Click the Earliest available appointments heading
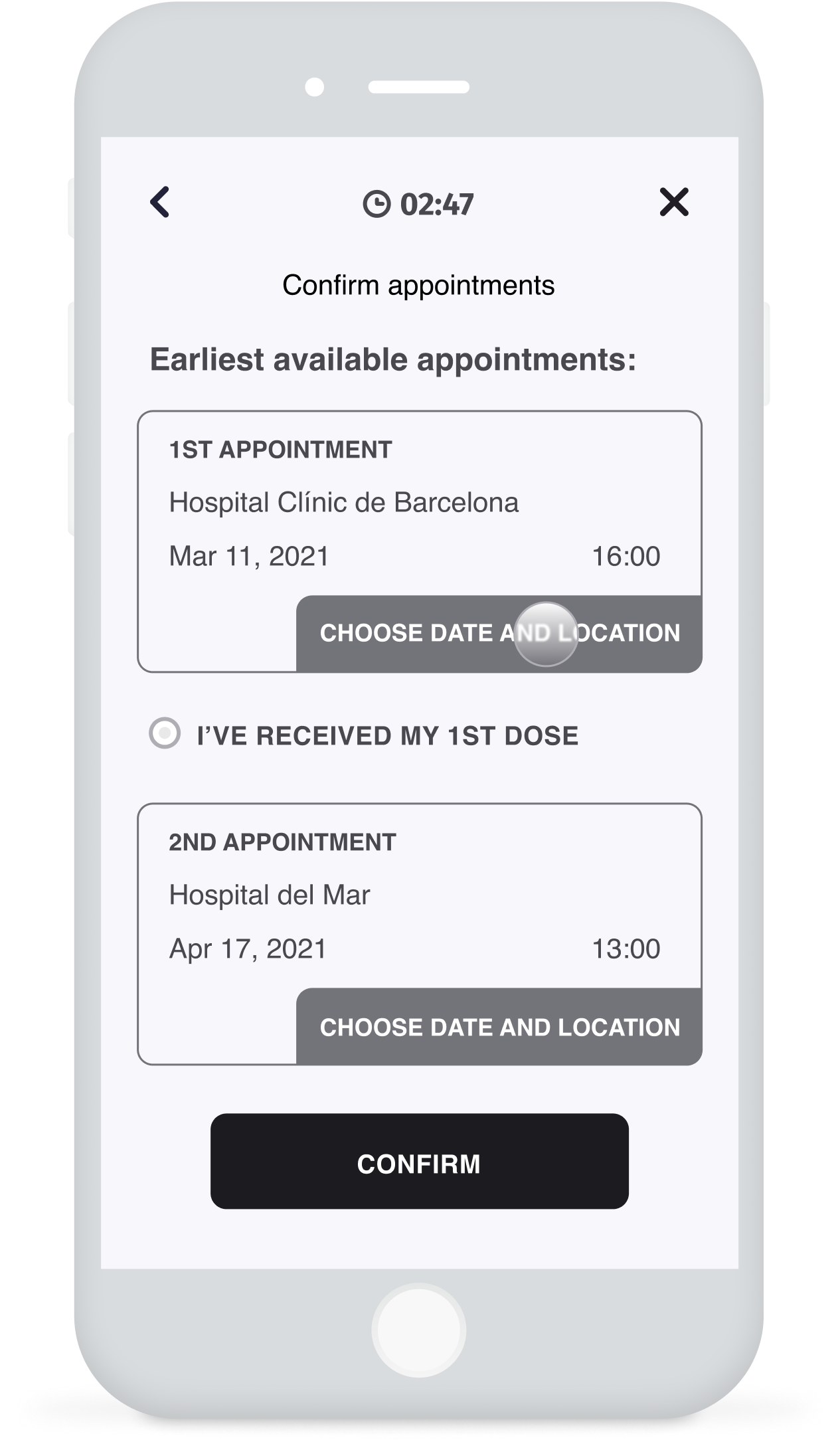This screenshot has height=1444, width=840. 392,359
